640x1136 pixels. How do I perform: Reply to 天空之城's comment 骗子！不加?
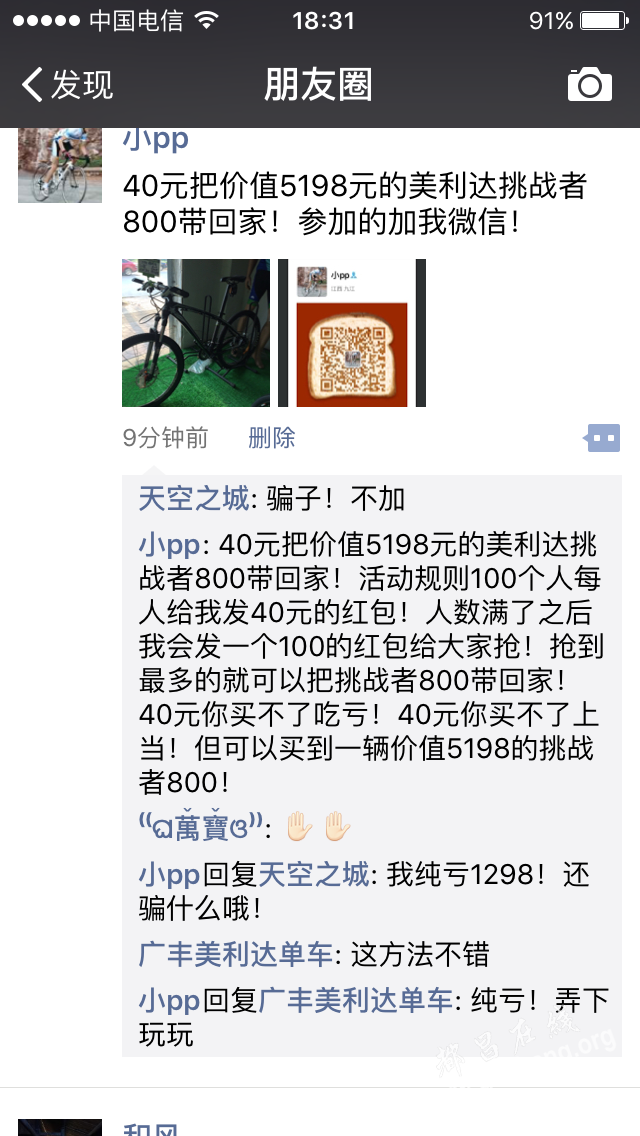click(x=335, y=498)
